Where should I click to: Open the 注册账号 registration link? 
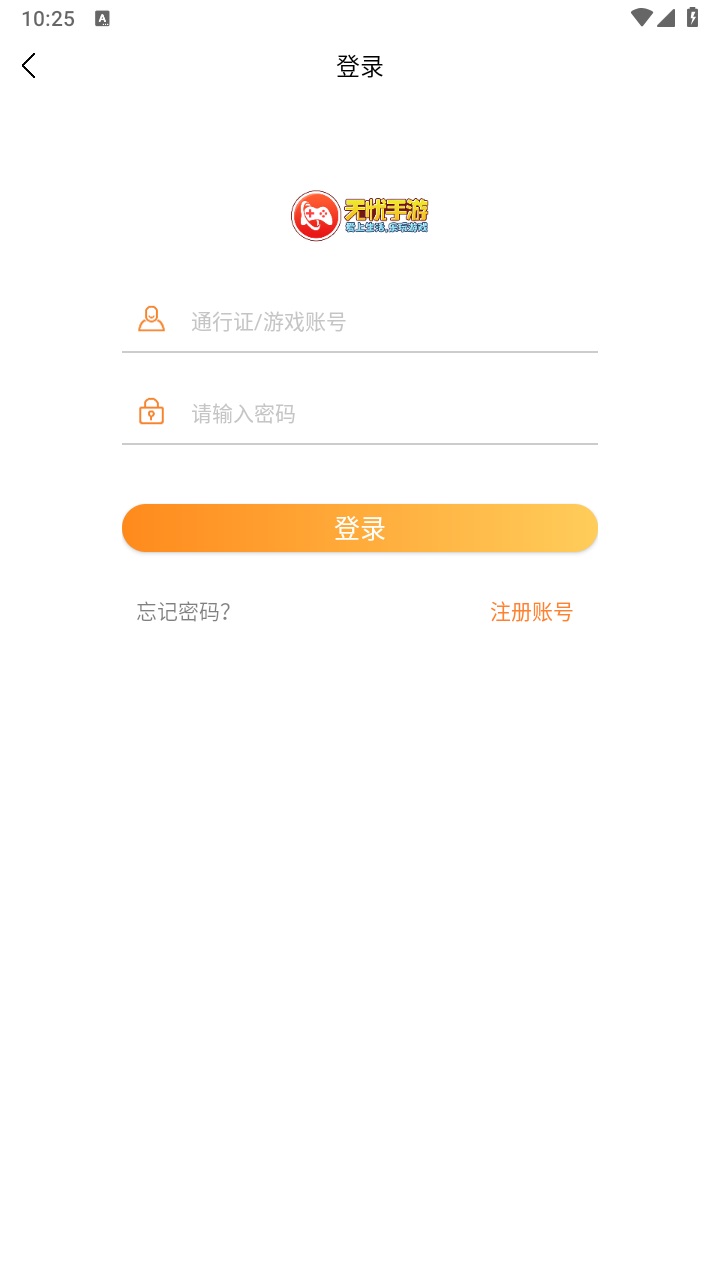531,611
